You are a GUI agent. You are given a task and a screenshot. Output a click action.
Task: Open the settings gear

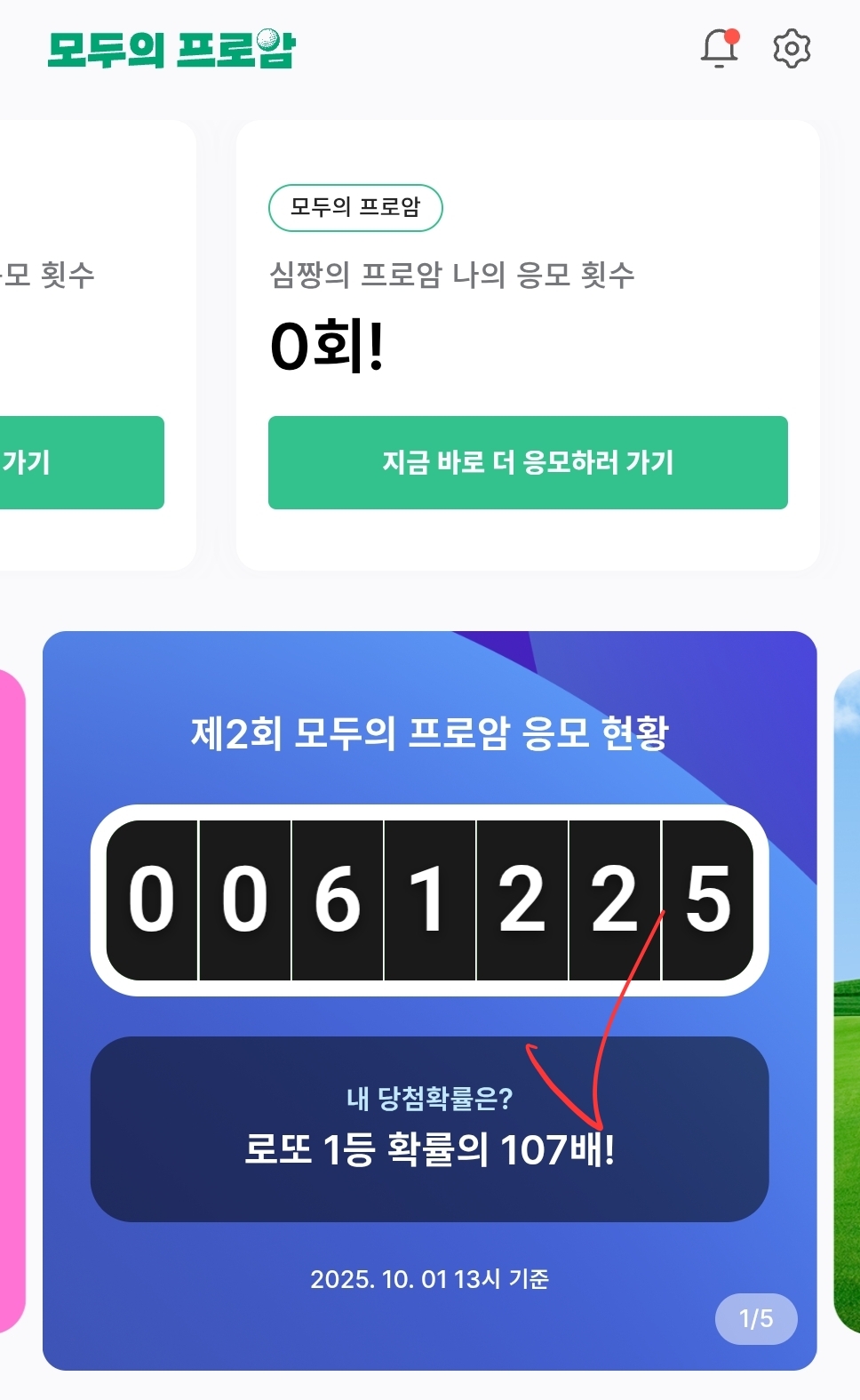[791, 48]
